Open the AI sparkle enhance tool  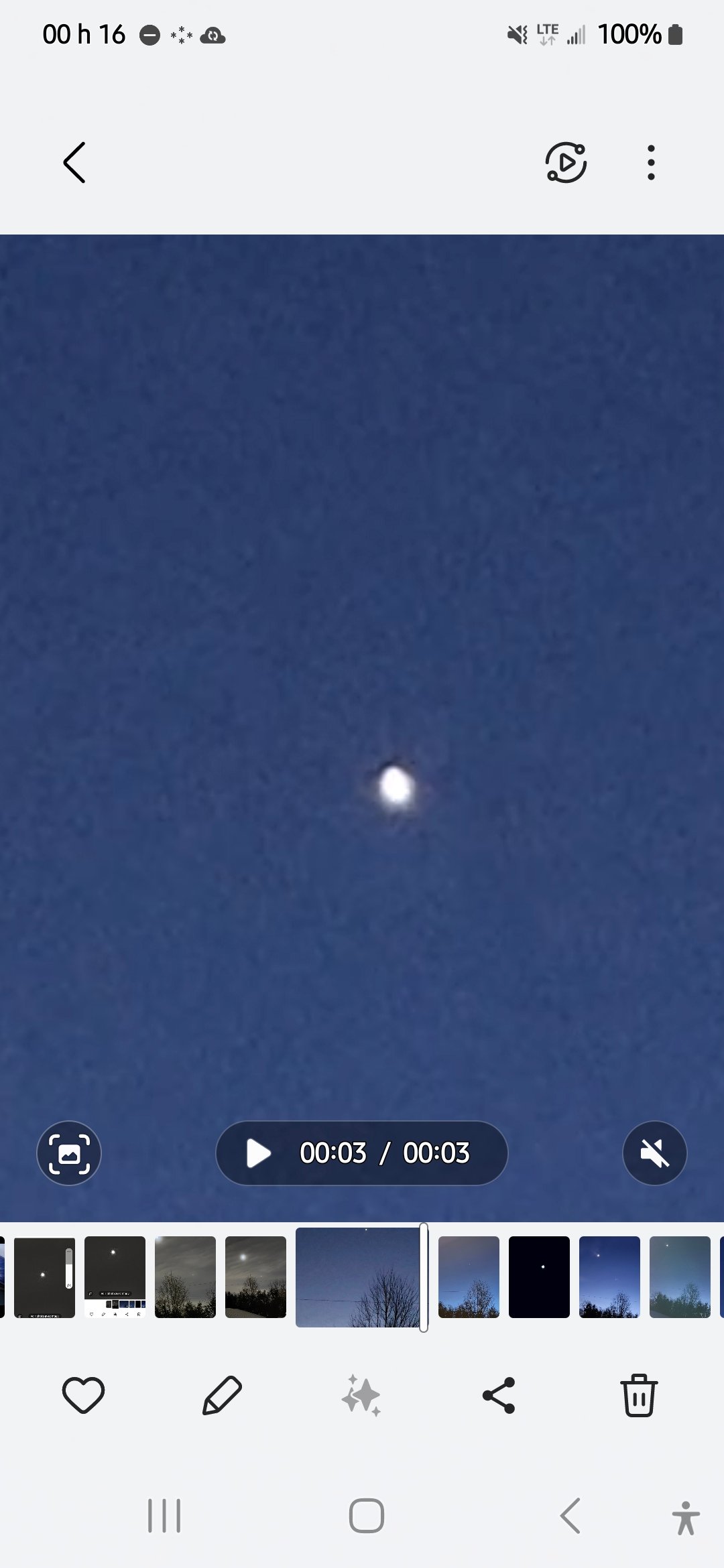point(361,1396)
